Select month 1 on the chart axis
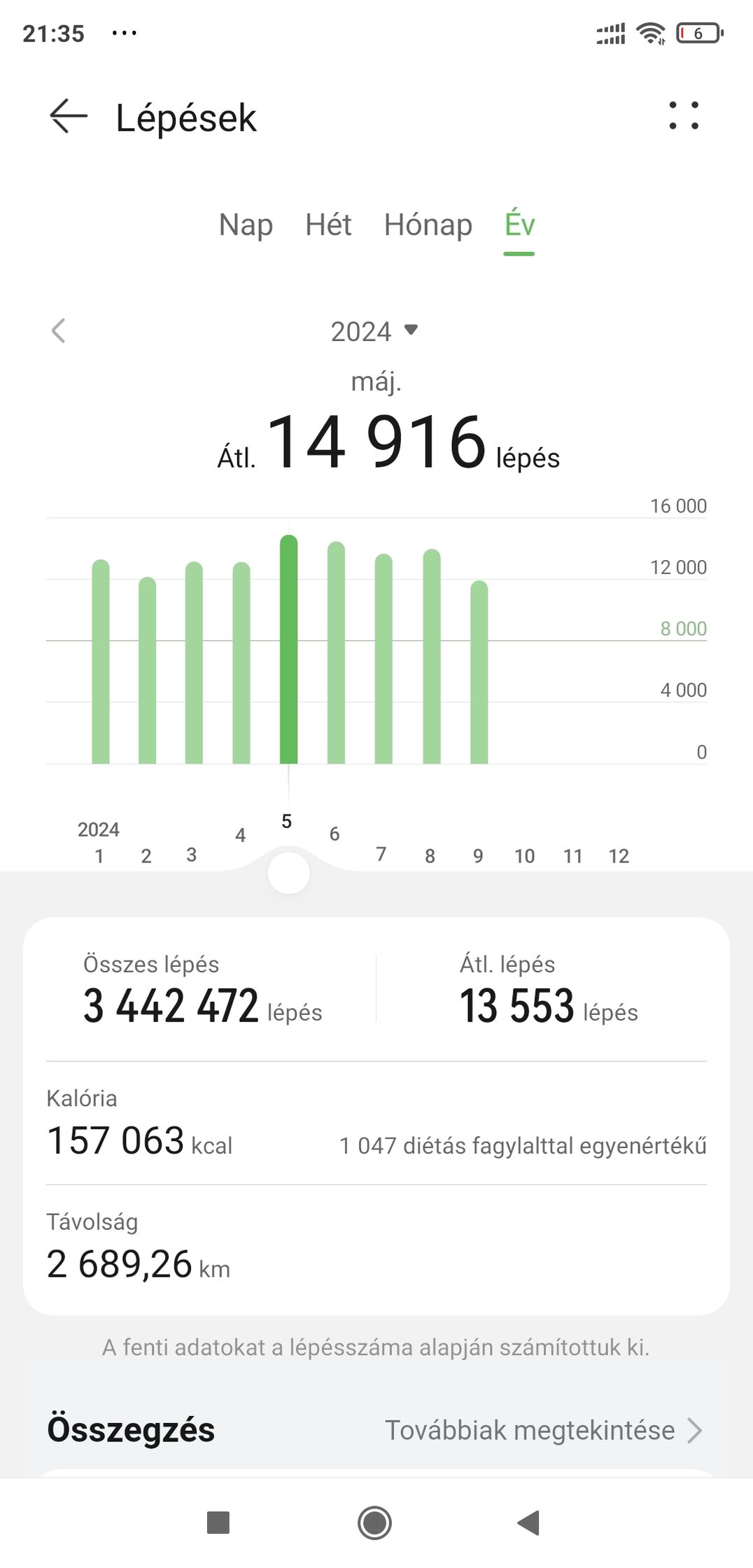The width and height of the screenshot is (753, 1568). pos(99,855)
